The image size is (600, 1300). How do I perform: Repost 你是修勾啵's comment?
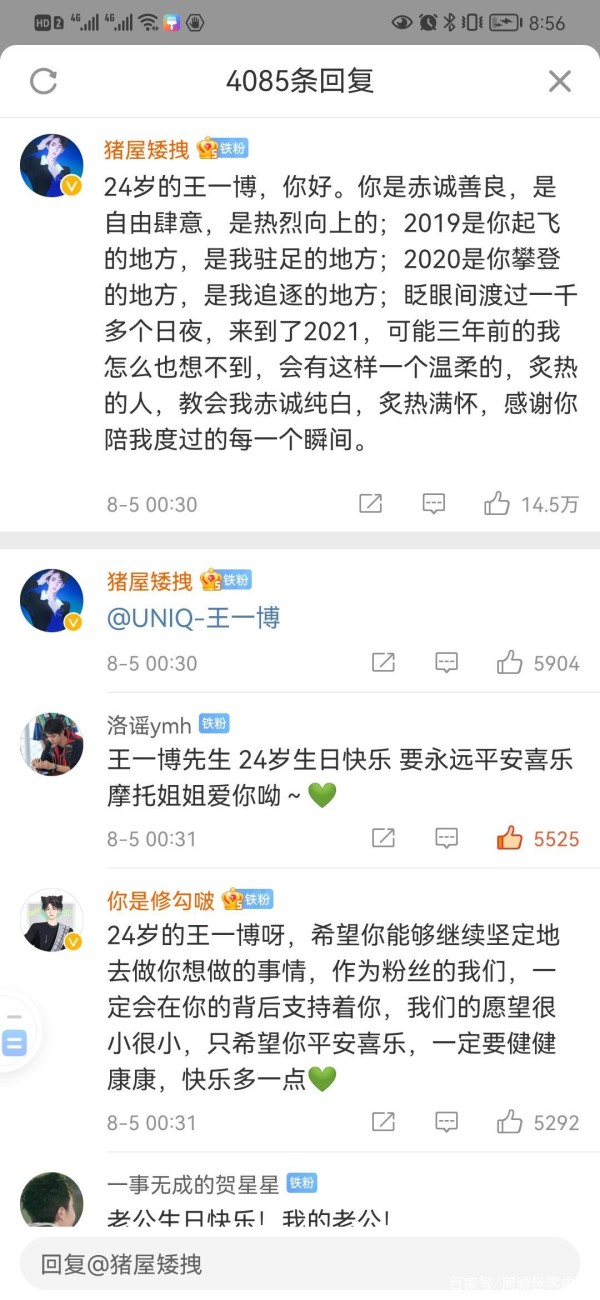coord(383,1122)
